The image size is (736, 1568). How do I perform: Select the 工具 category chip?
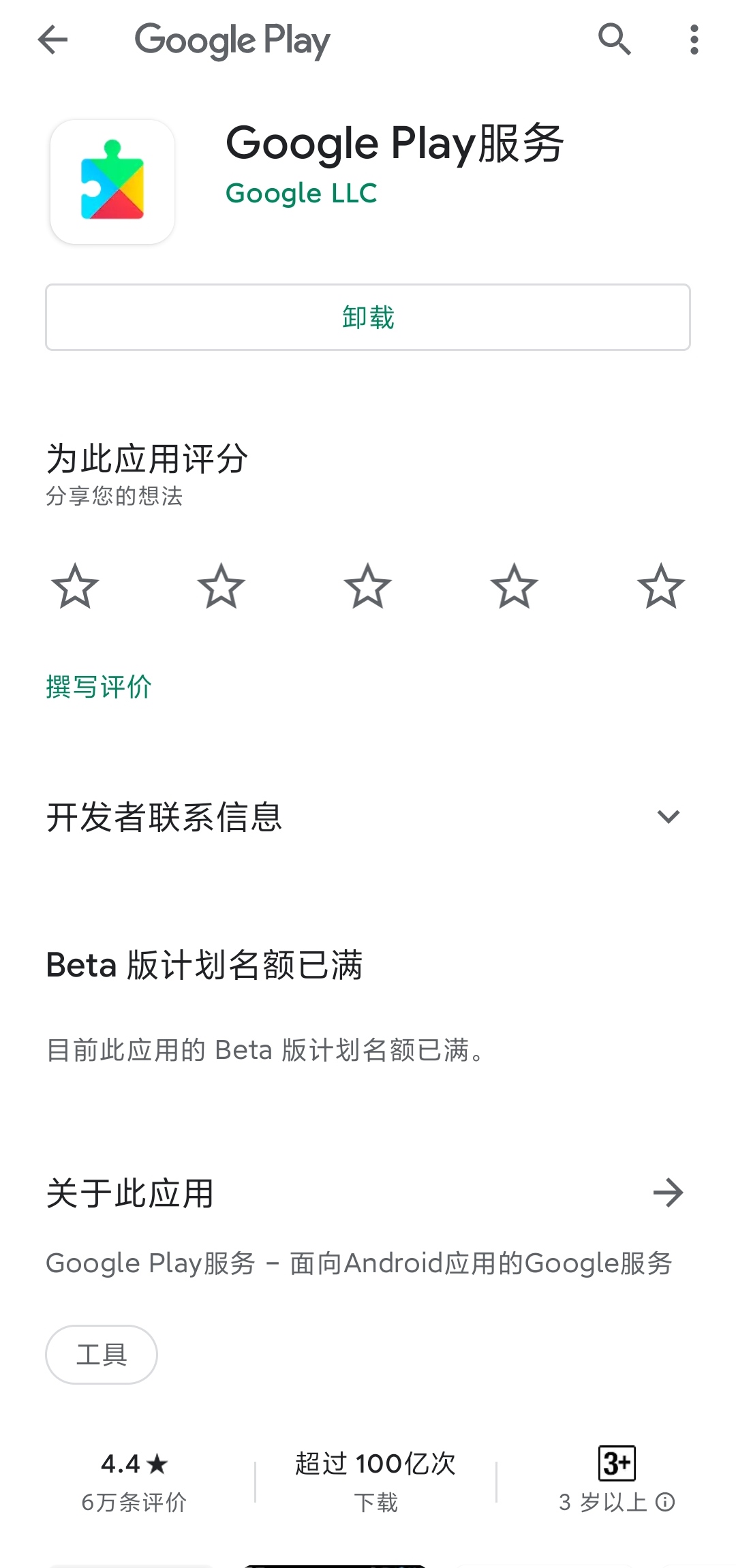[x=102, y=1355]
